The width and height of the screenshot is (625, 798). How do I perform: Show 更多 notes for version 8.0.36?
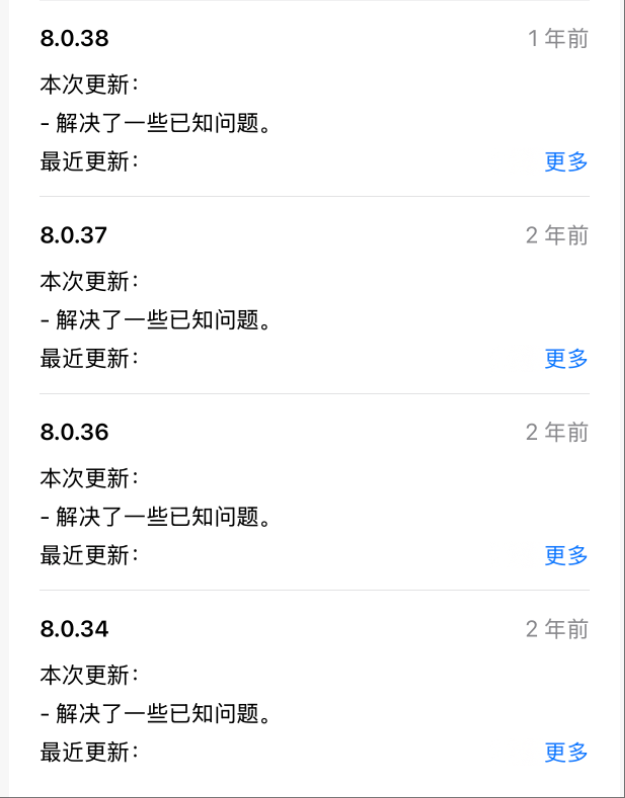coord(566,556)
